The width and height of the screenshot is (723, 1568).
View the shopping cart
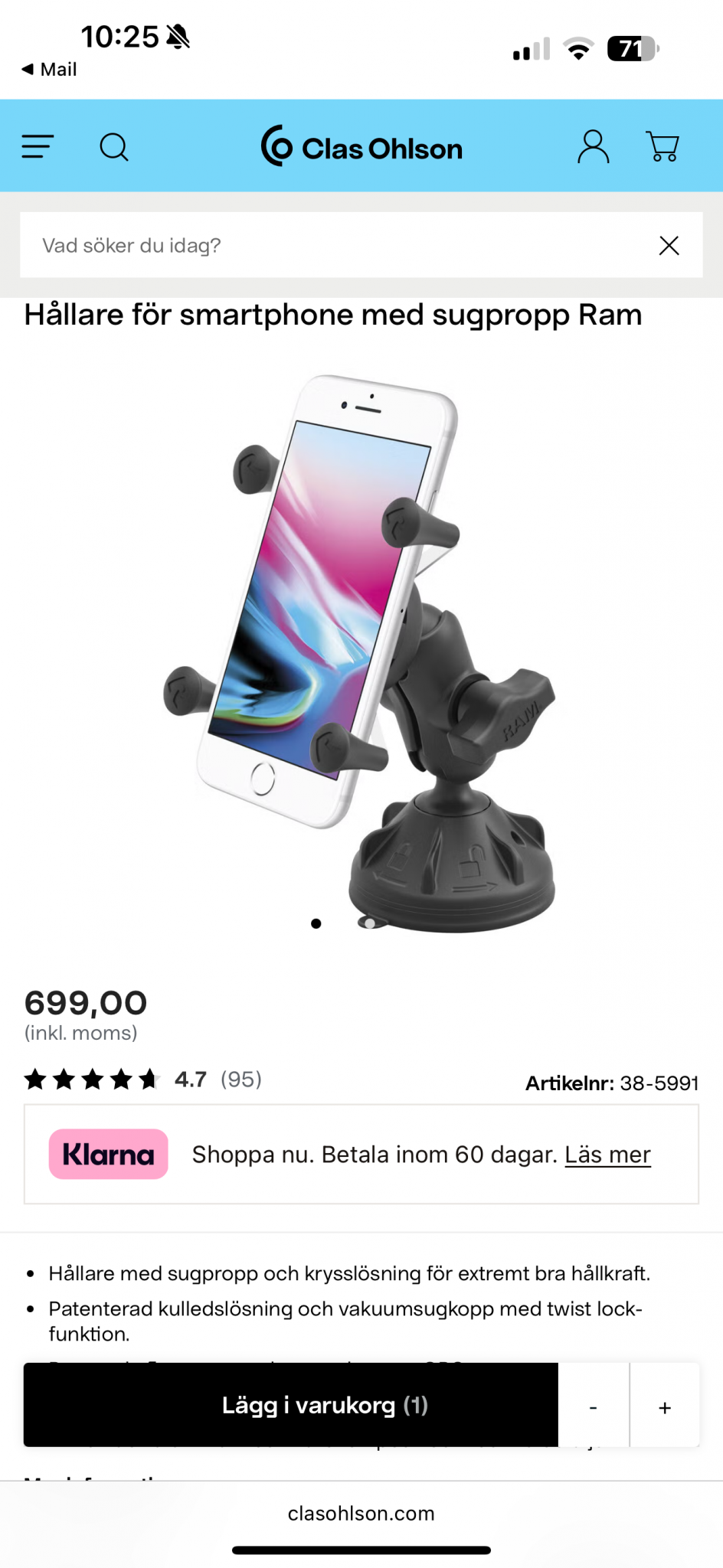click(662, 146)
